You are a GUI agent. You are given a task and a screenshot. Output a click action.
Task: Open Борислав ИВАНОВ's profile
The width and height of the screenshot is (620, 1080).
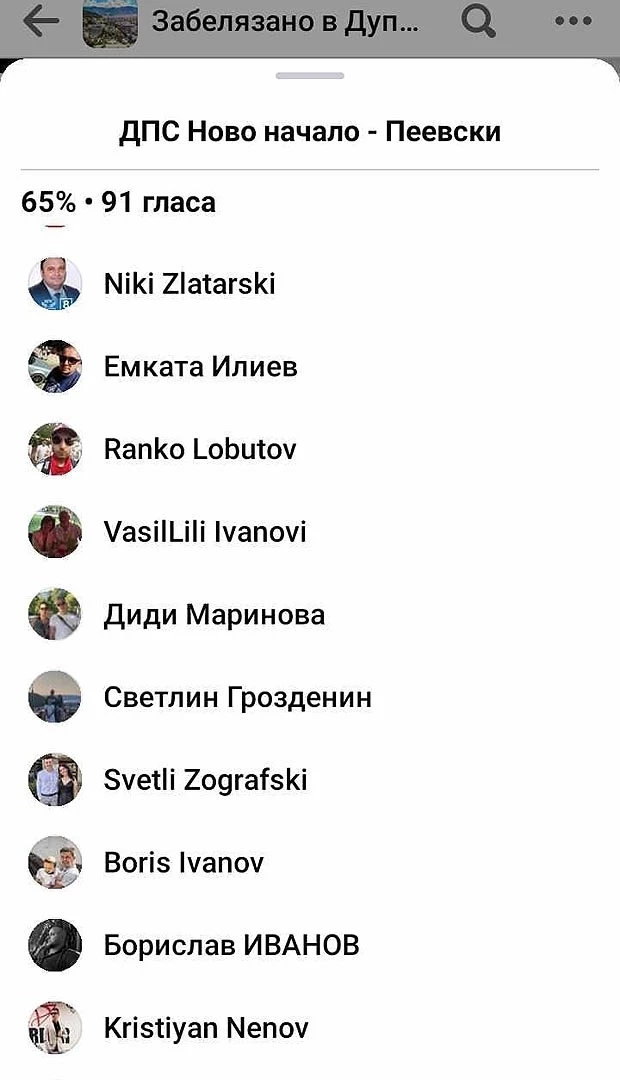(231, 946)
